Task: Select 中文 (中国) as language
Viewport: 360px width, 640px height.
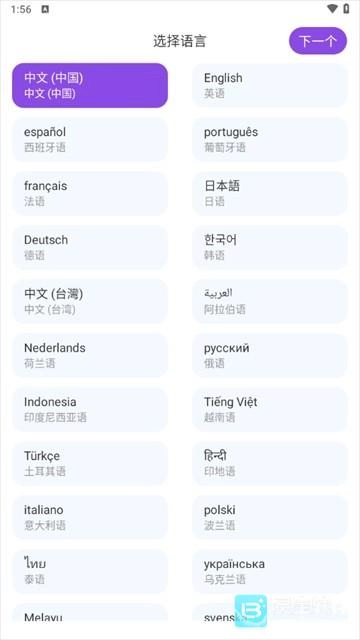Action: [90, 85]
